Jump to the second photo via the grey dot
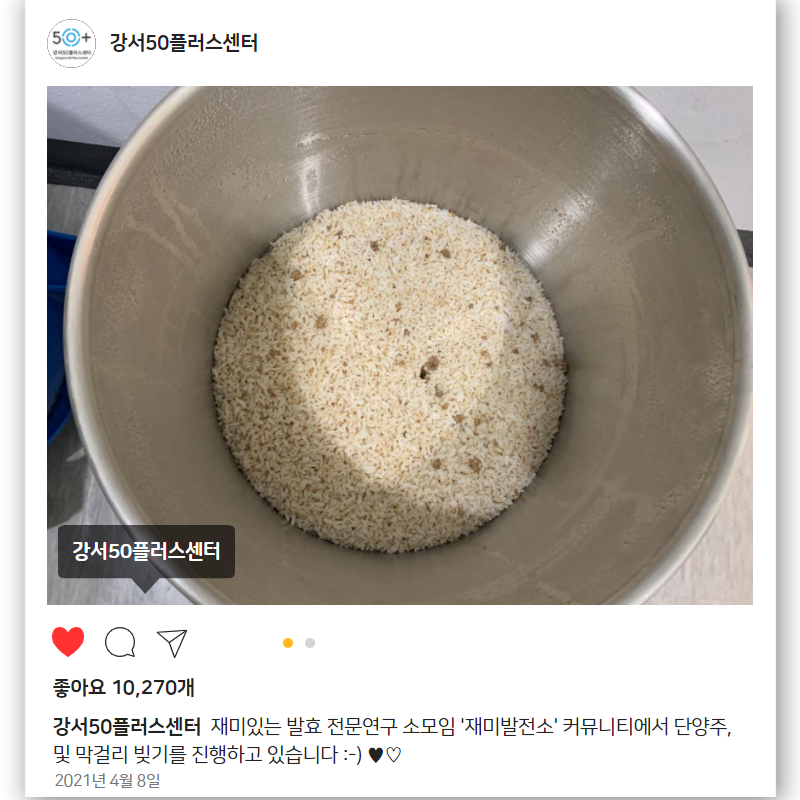 (x=310, y=643)
